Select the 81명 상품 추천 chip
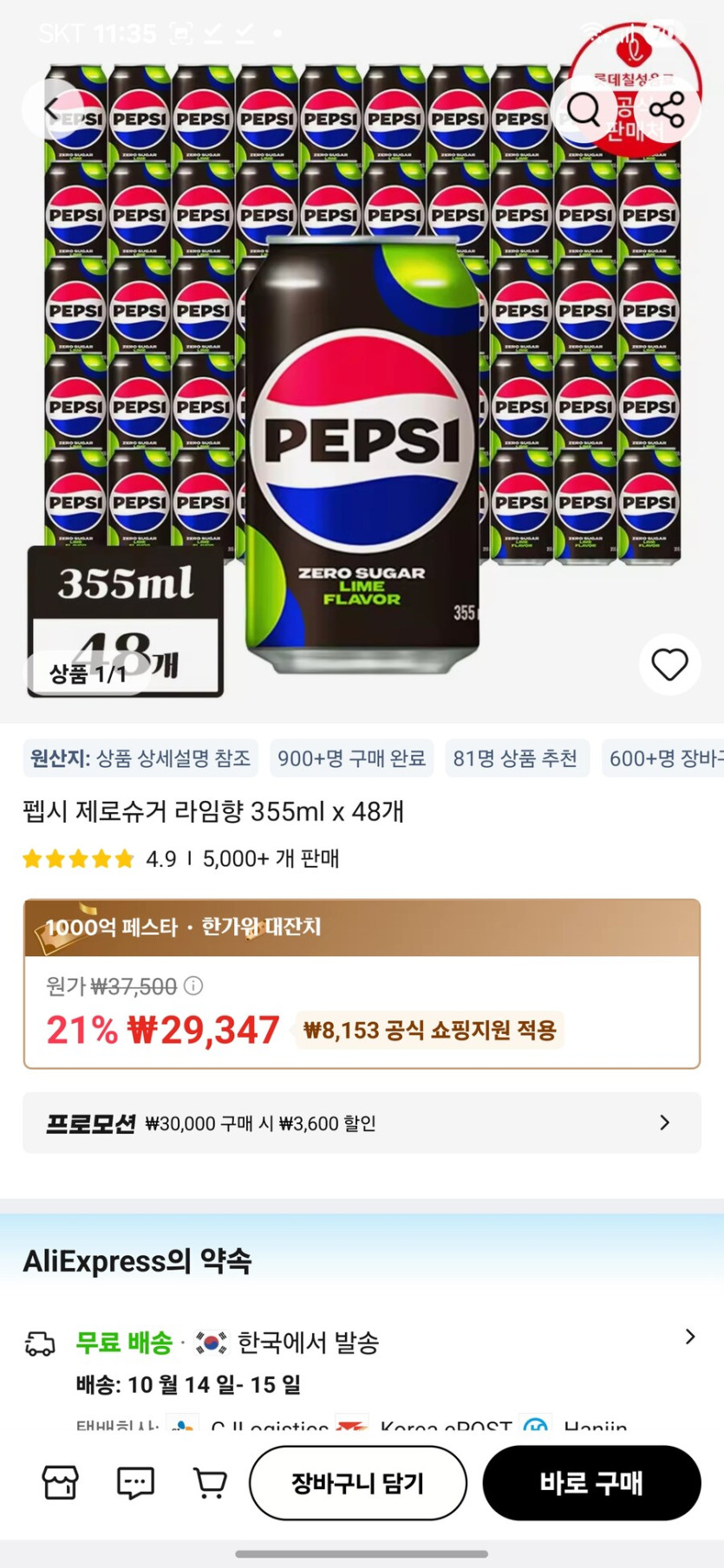 tap(517, 758)
